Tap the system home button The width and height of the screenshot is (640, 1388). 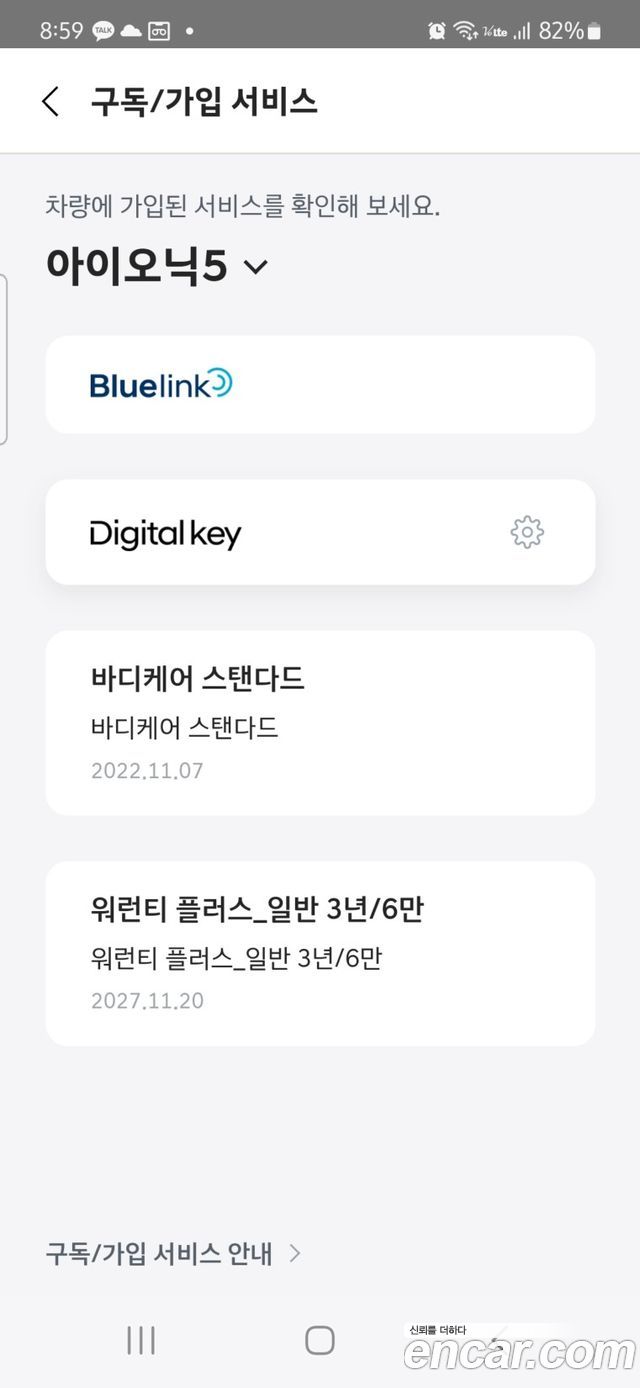tap(319, 1340)
